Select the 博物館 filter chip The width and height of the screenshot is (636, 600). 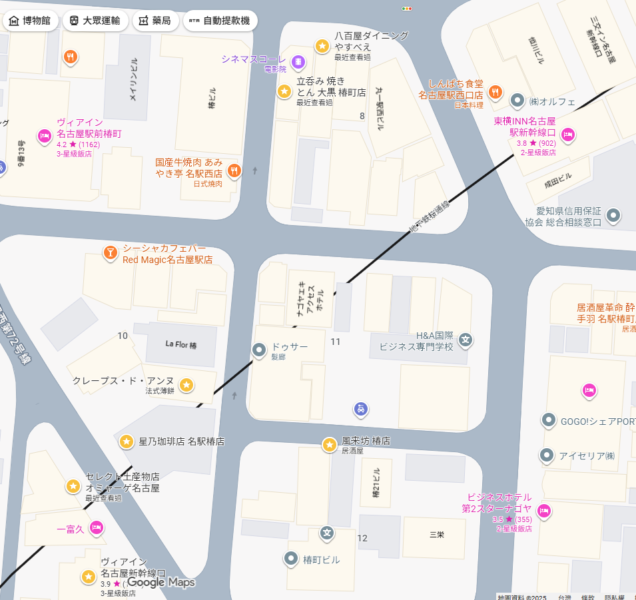point(29,20)
